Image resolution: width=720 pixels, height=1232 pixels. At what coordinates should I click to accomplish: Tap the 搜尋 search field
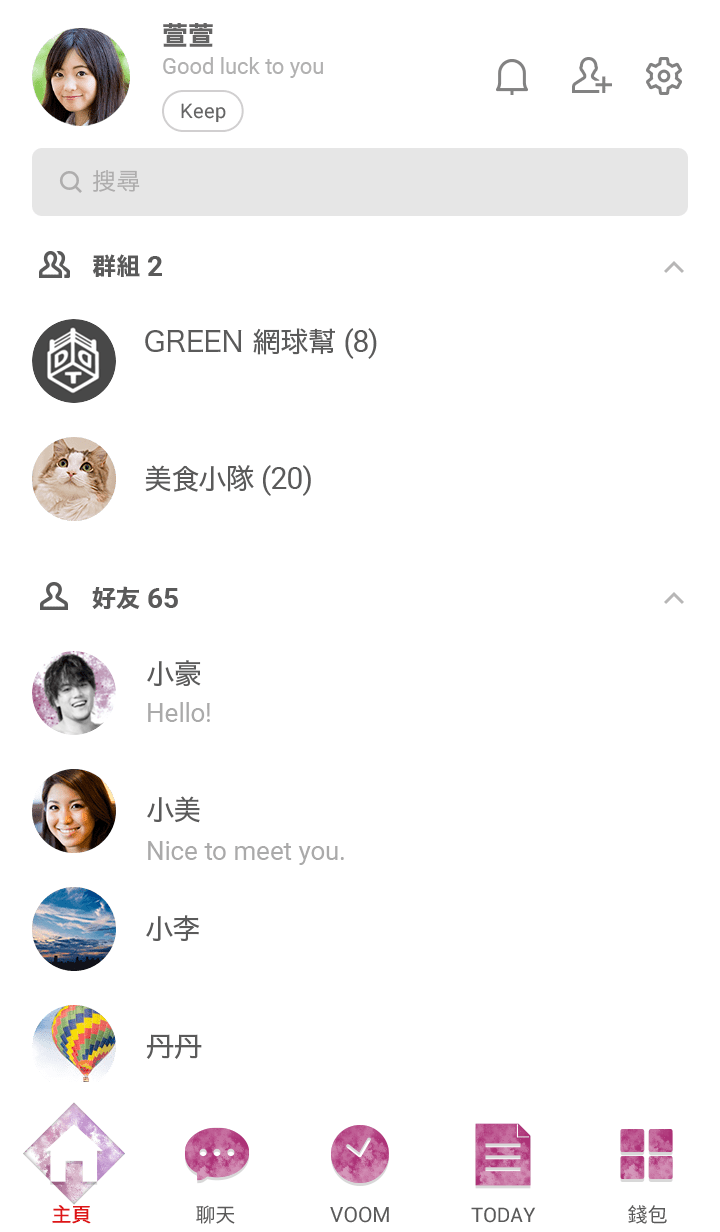point(360,182)
